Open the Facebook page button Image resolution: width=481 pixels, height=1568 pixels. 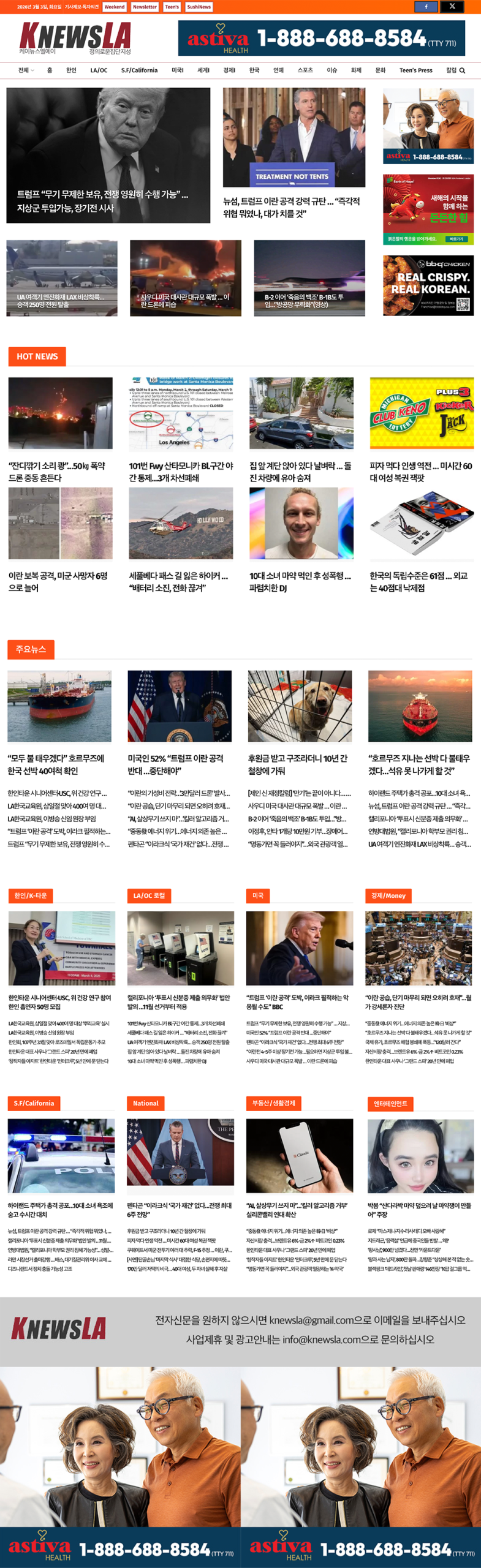[426, 7]
